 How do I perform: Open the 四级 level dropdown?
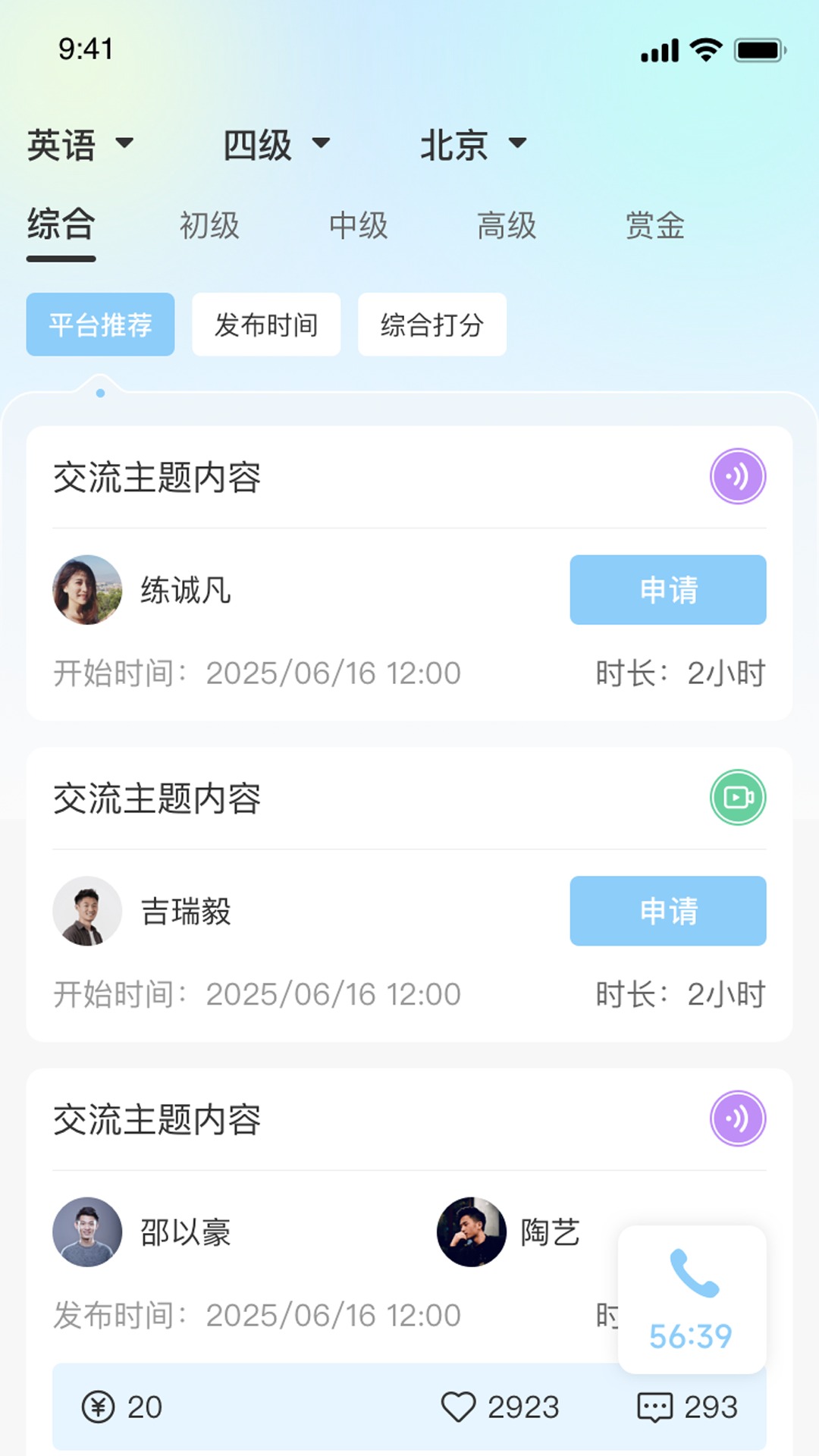(276, 144)
